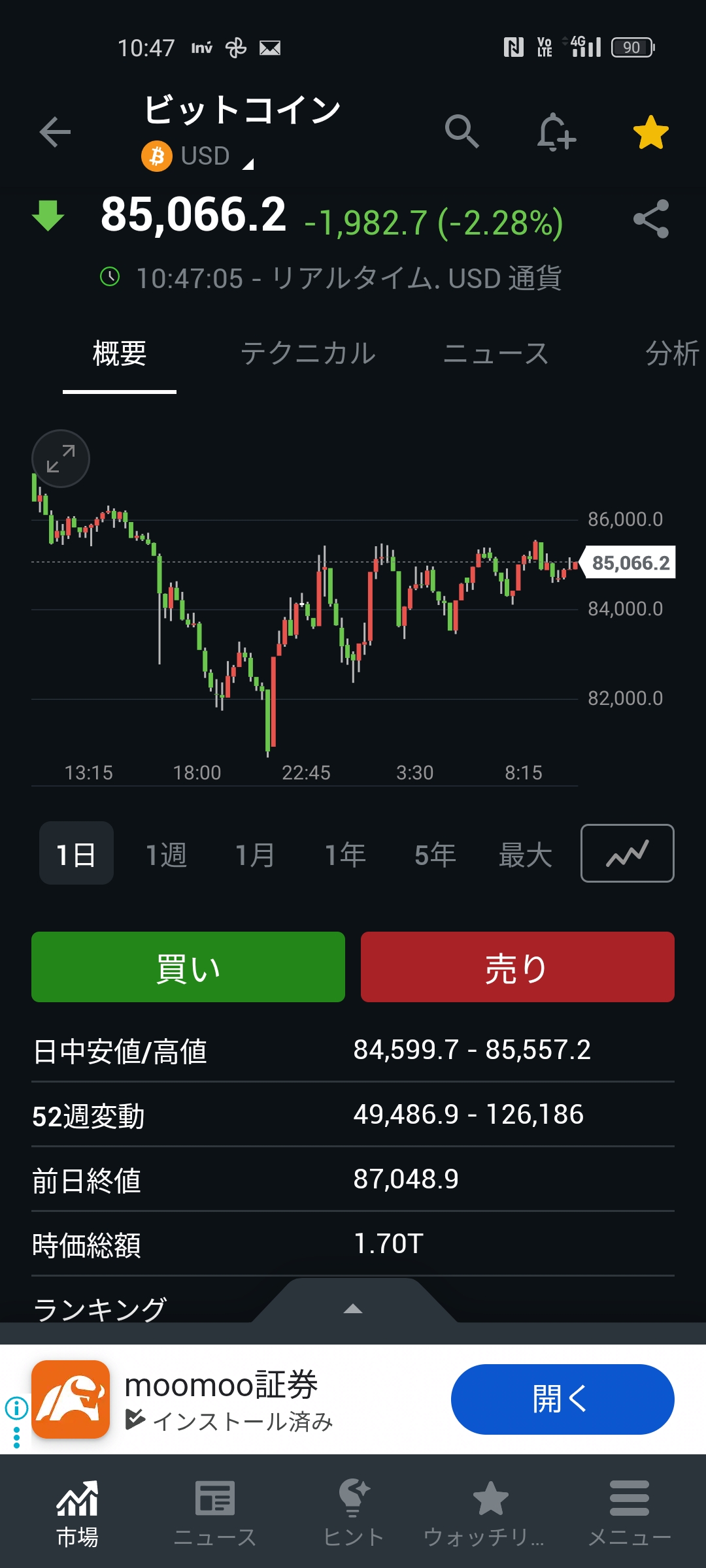Go back using the arrow icon
Viewport: 706px width, 1568px height.
coord(55,132)
